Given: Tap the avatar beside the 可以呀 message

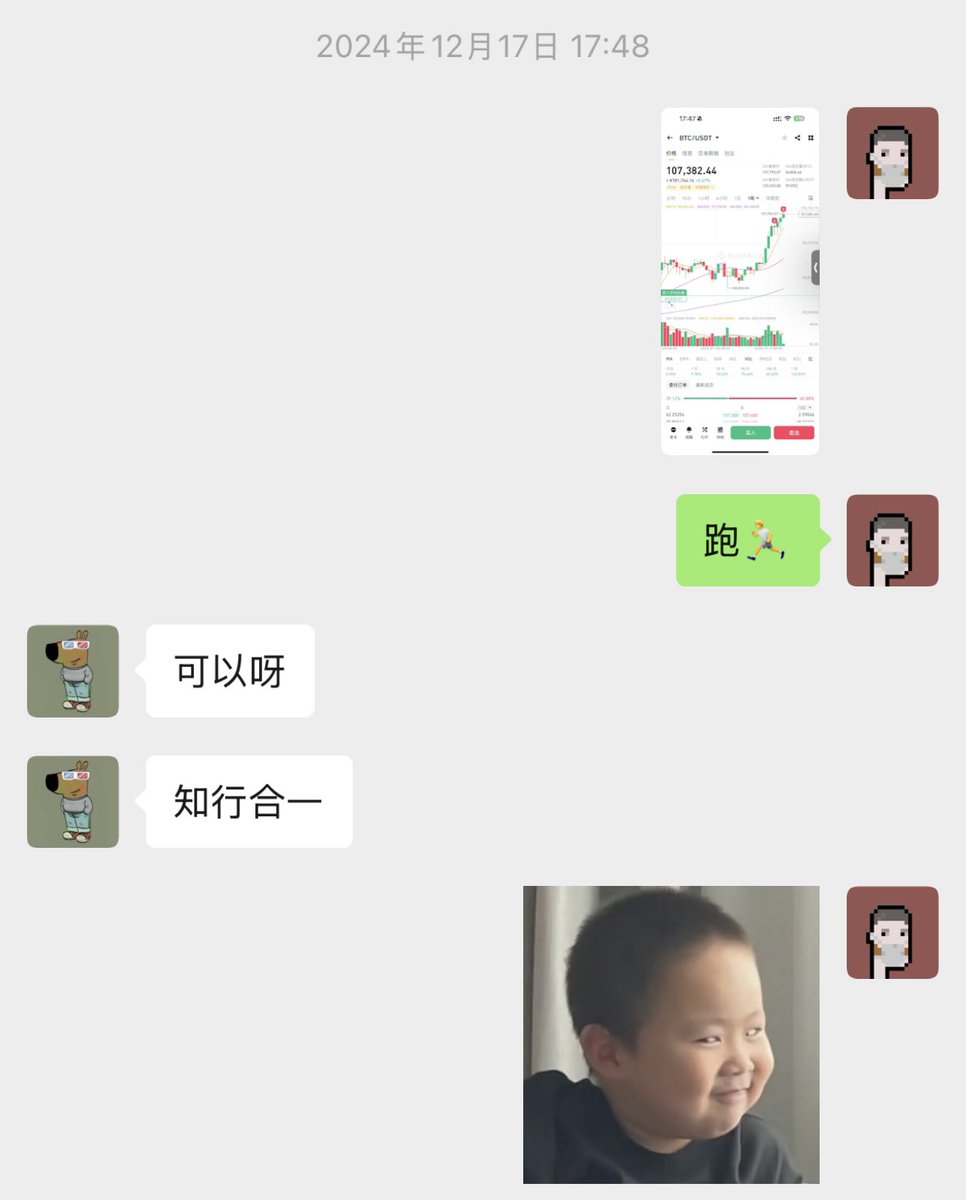Looking at the screenshot, I should click(x=73, y=671).
